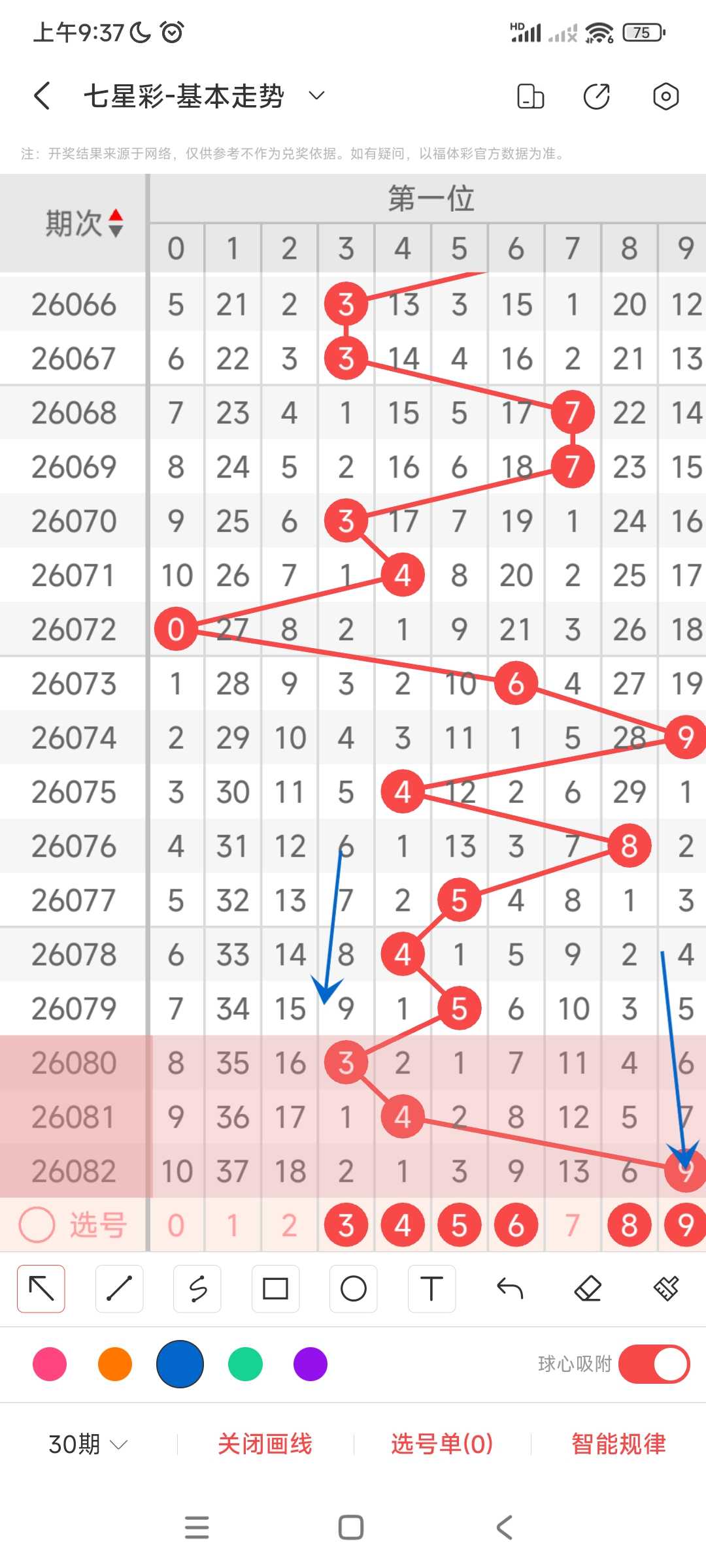The height and width of the screenshot is (1568, 706).
Task: Open the settings hexagon icon
Action: point(665,96)
